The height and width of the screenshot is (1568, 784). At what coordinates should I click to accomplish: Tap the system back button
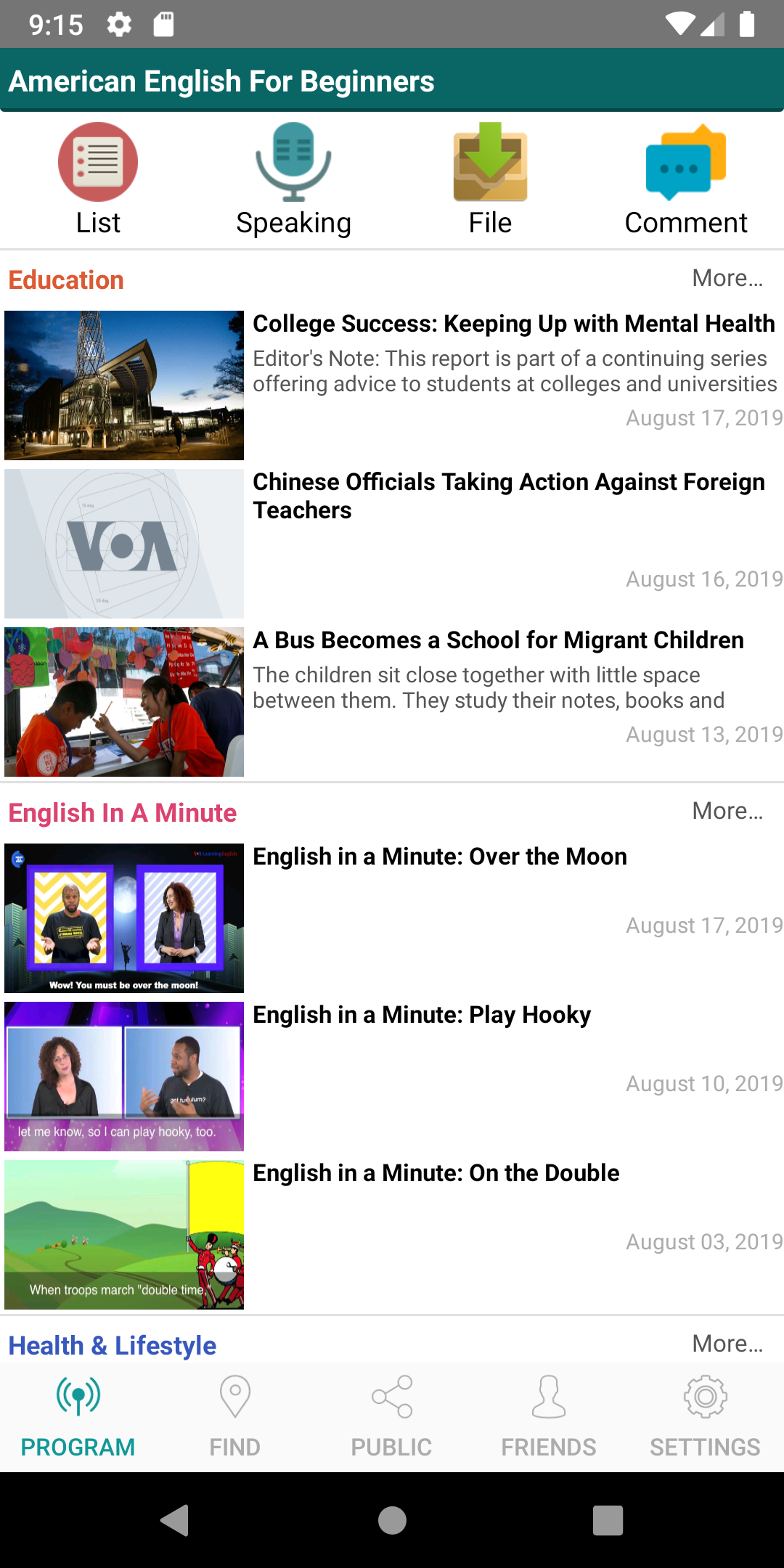click(174, 1520)
